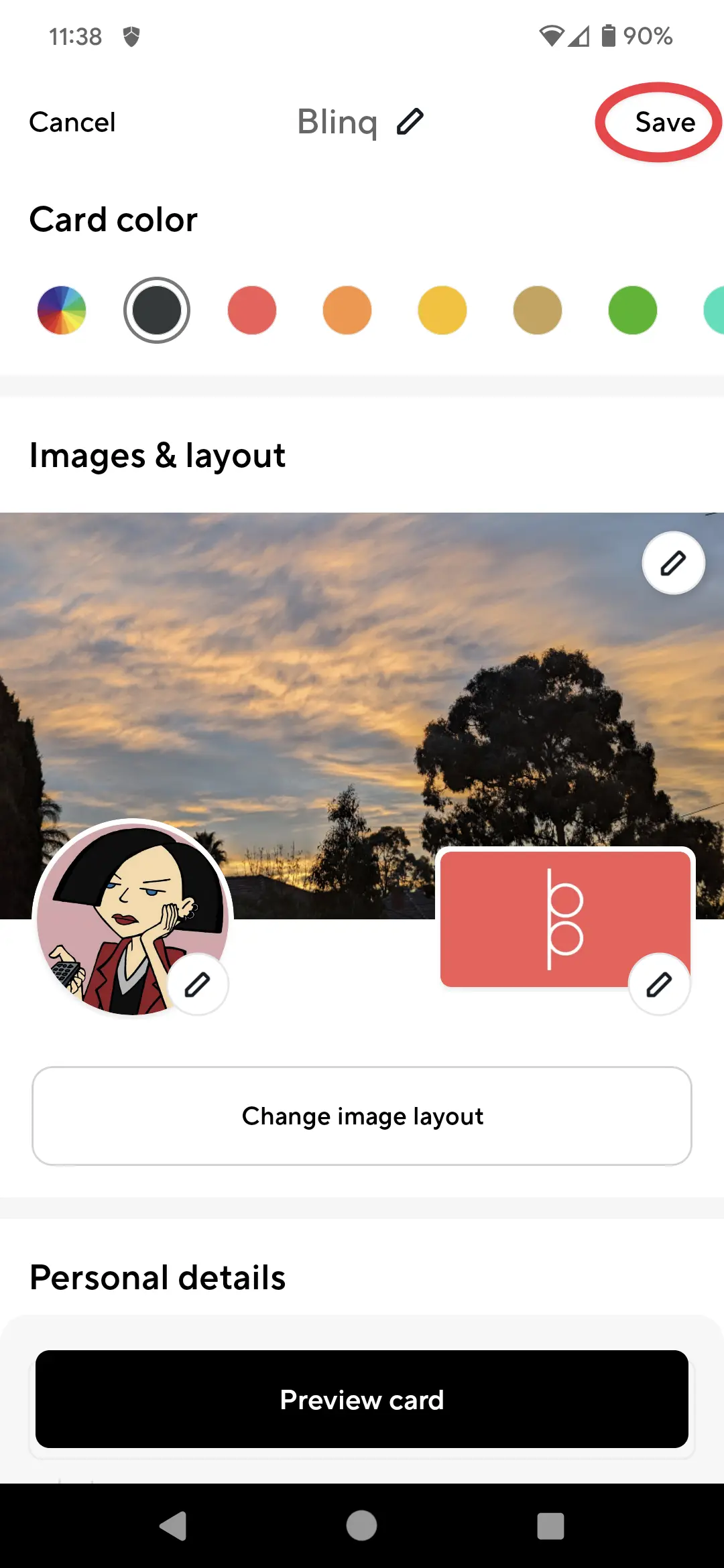Open recent apps from the navigation bar
The width and height of the screenshot is (724, 1568).
[550, 1526]
